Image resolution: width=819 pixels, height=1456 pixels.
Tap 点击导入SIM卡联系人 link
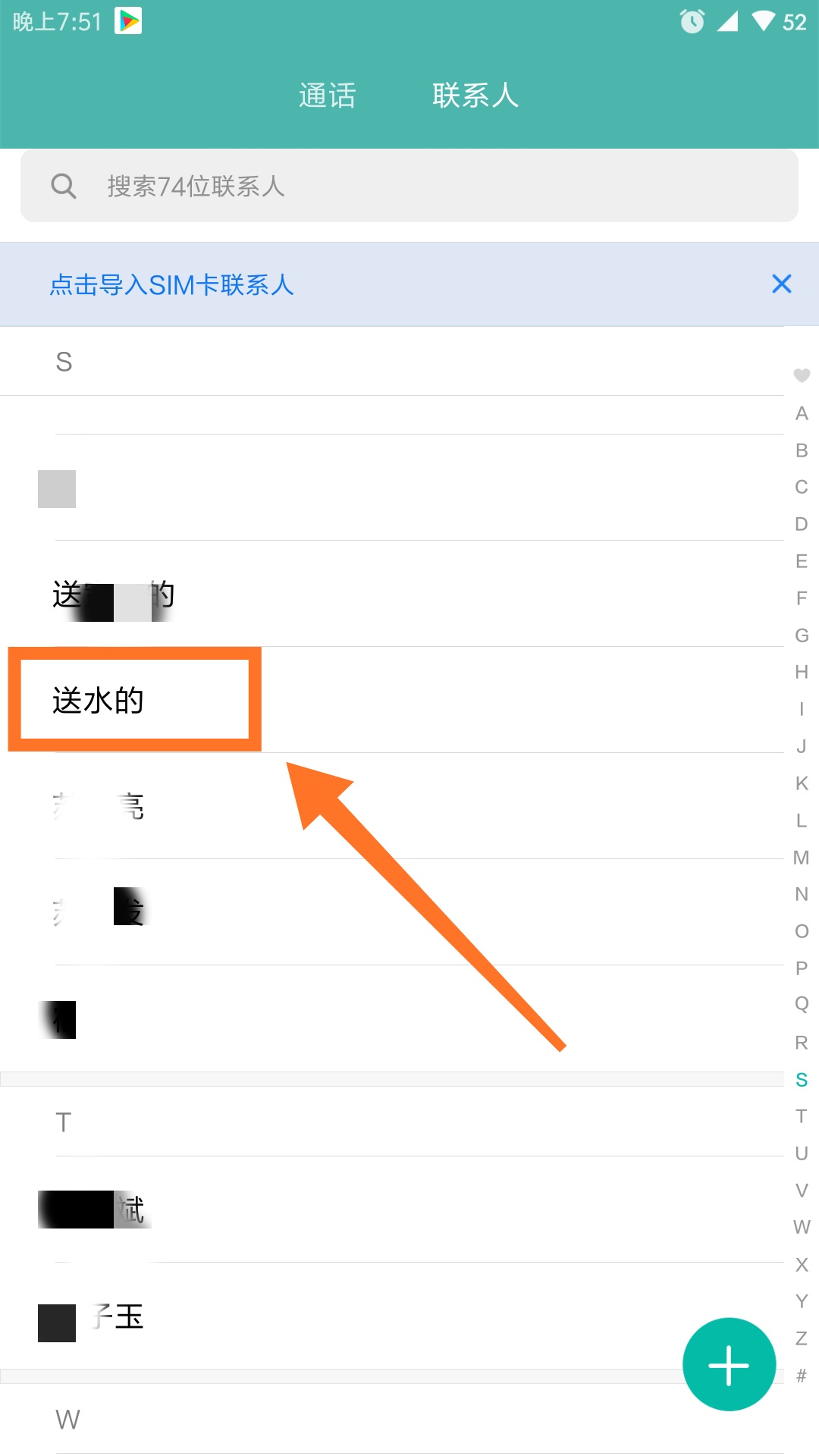[x=172, y=285]
